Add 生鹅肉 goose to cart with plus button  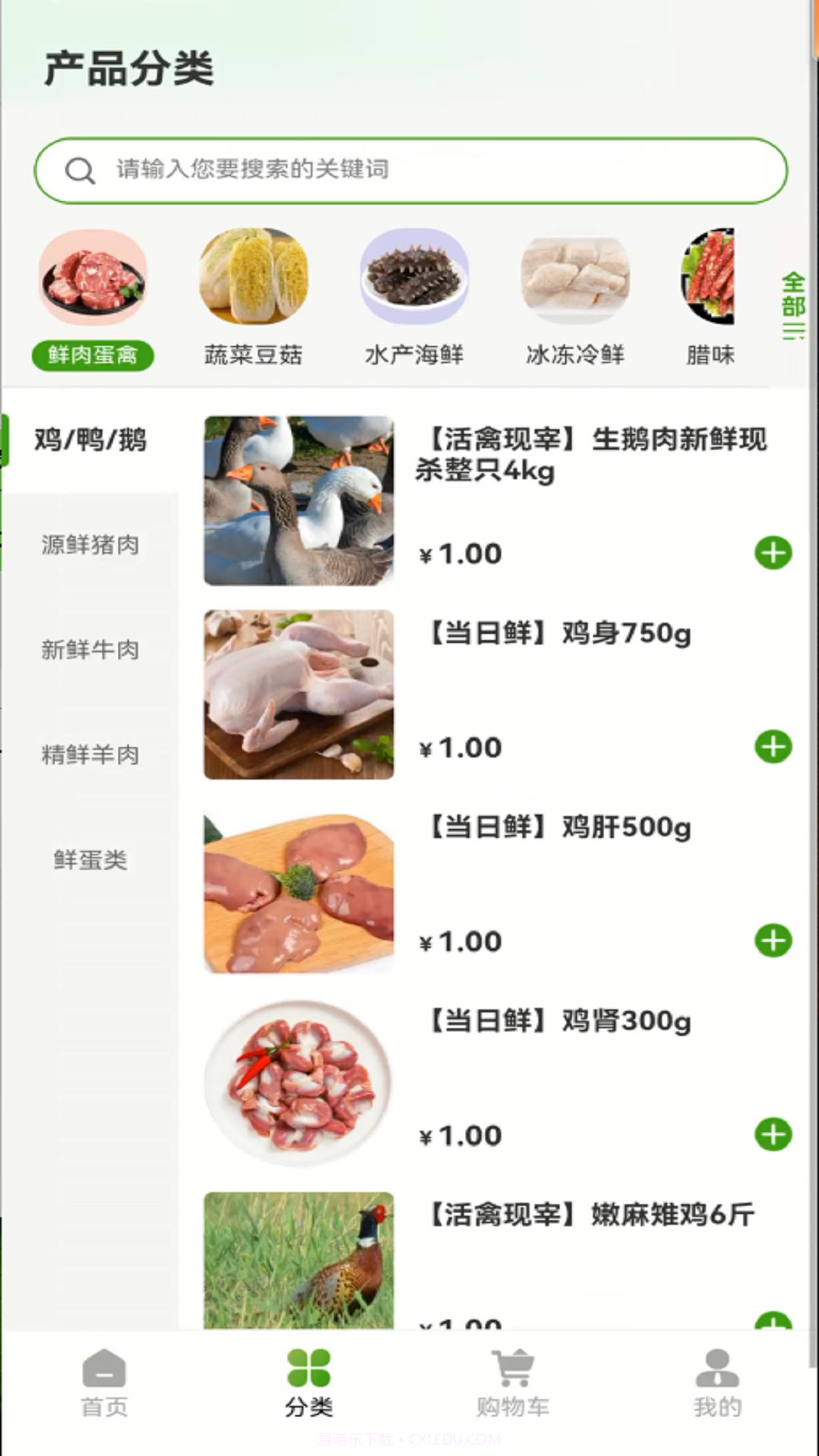773,553
